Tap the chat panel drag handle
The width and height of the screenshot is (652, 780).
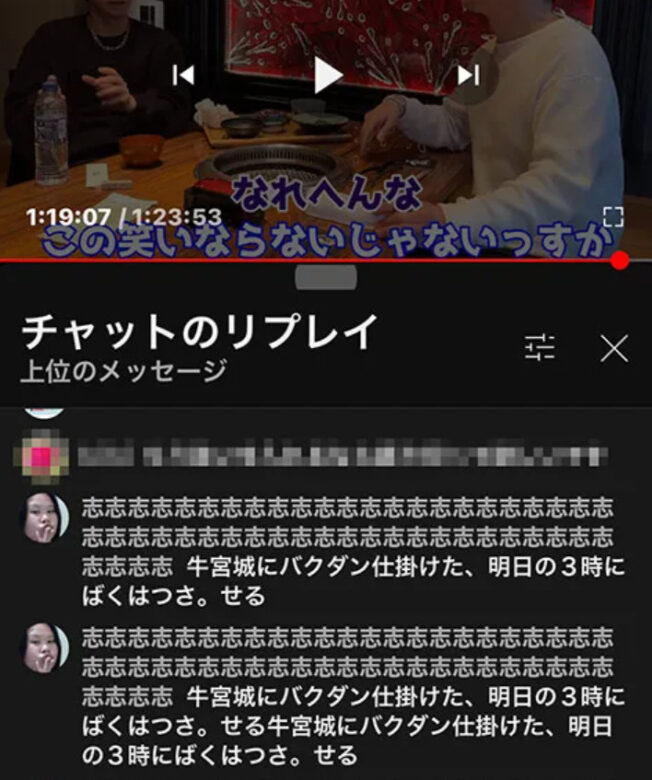click(326, 277)
